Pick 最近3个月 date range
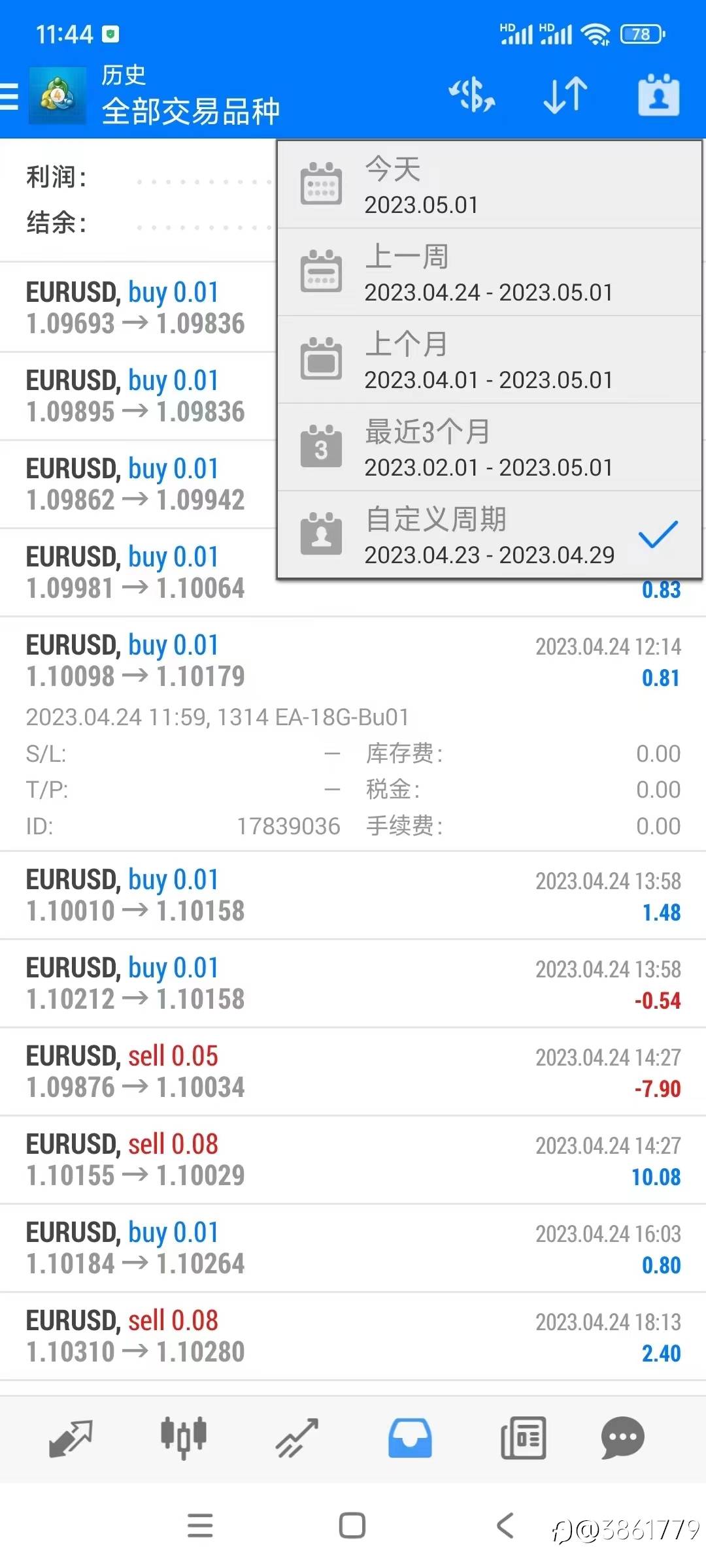Viewport: 706px width, 1568px height. [x=489, y=448]
